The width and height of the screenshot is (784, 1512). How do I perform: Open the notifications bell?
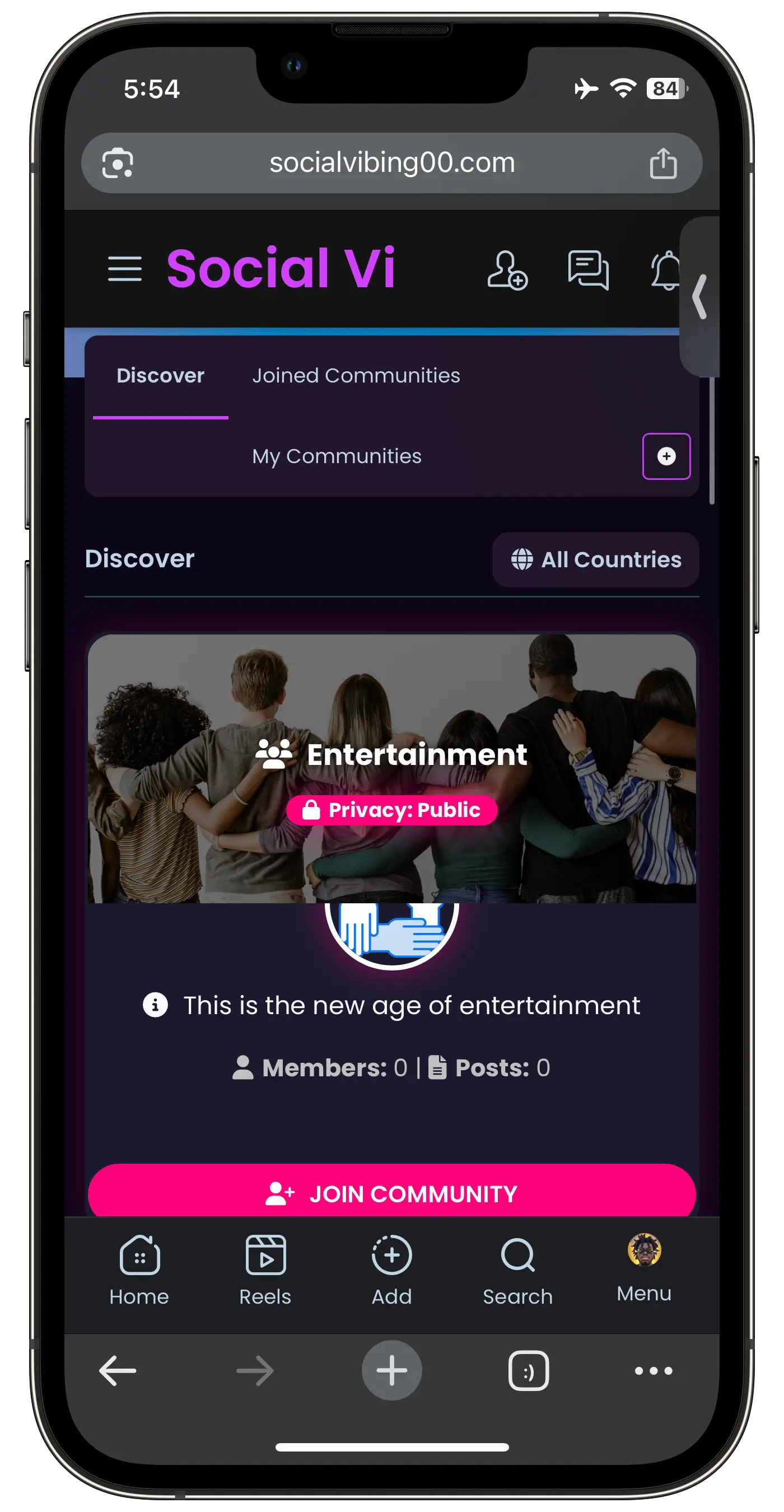click(666, 270)
